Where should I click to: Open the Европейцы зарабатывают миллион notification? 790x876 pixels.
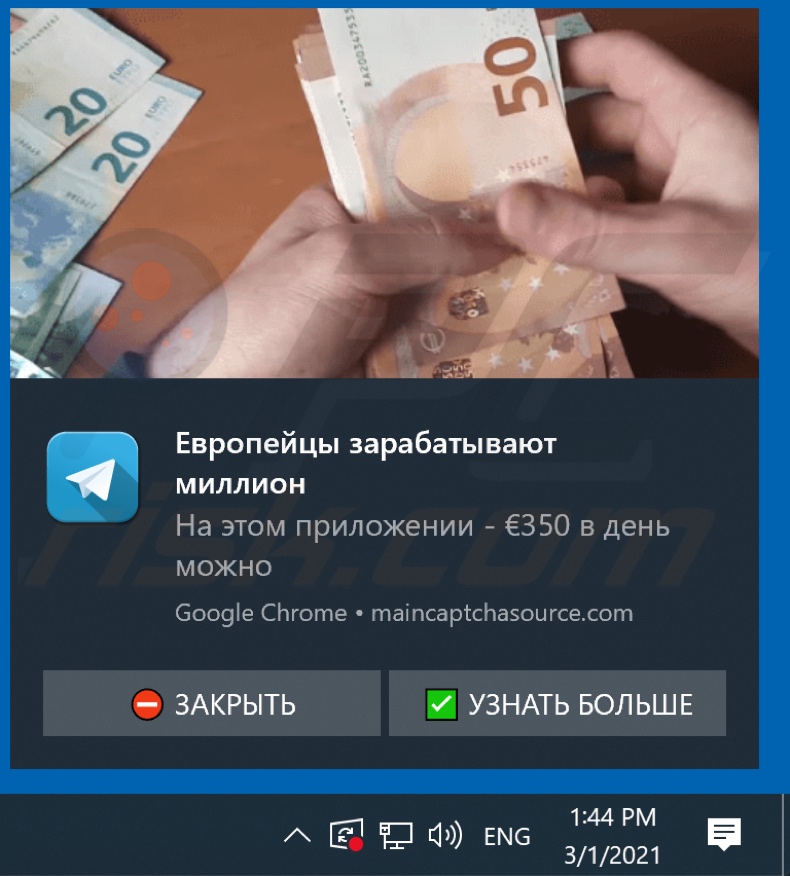[x=365, y=462]
